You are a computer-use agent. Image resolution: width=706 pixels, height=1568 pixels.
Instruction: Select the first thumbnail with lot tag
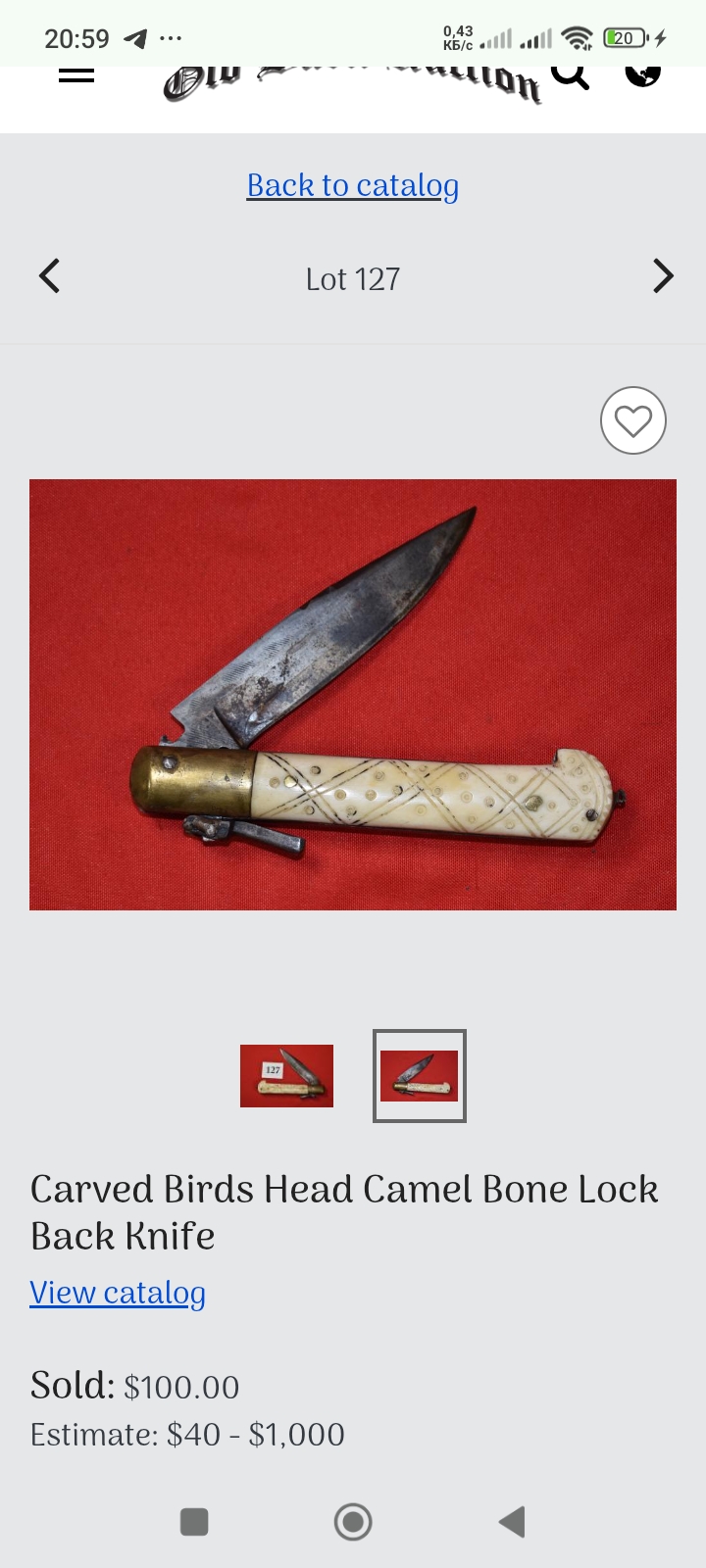coord(286,1076)
